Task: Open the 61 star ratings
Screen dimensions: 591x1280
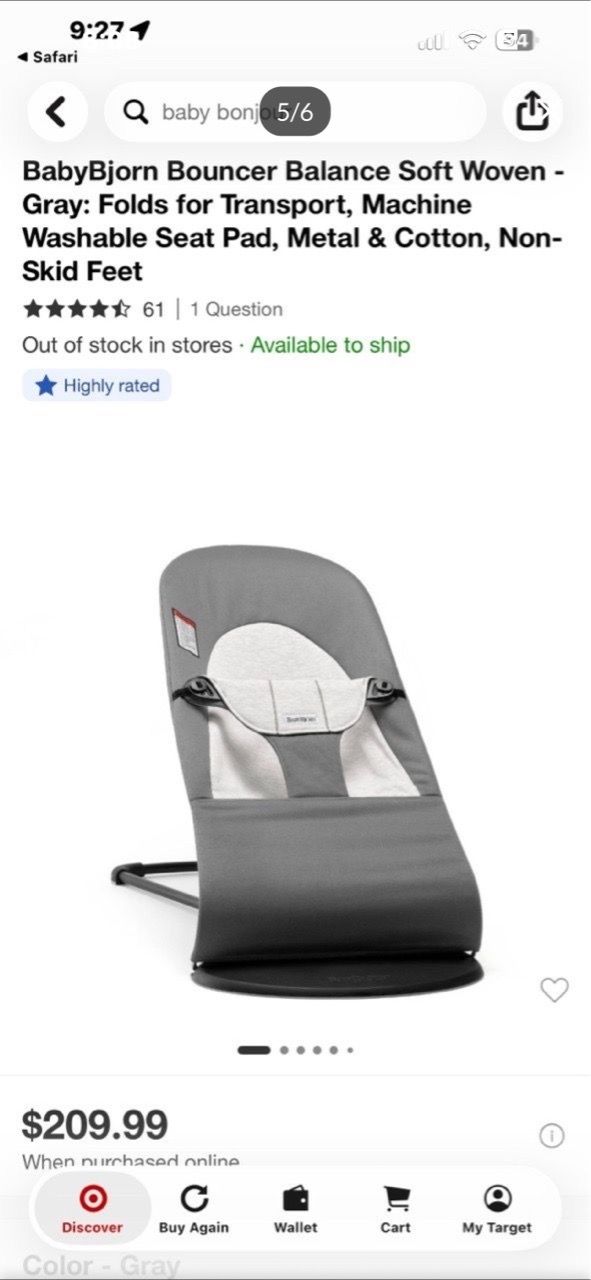Action: click(x=93, y=309)
